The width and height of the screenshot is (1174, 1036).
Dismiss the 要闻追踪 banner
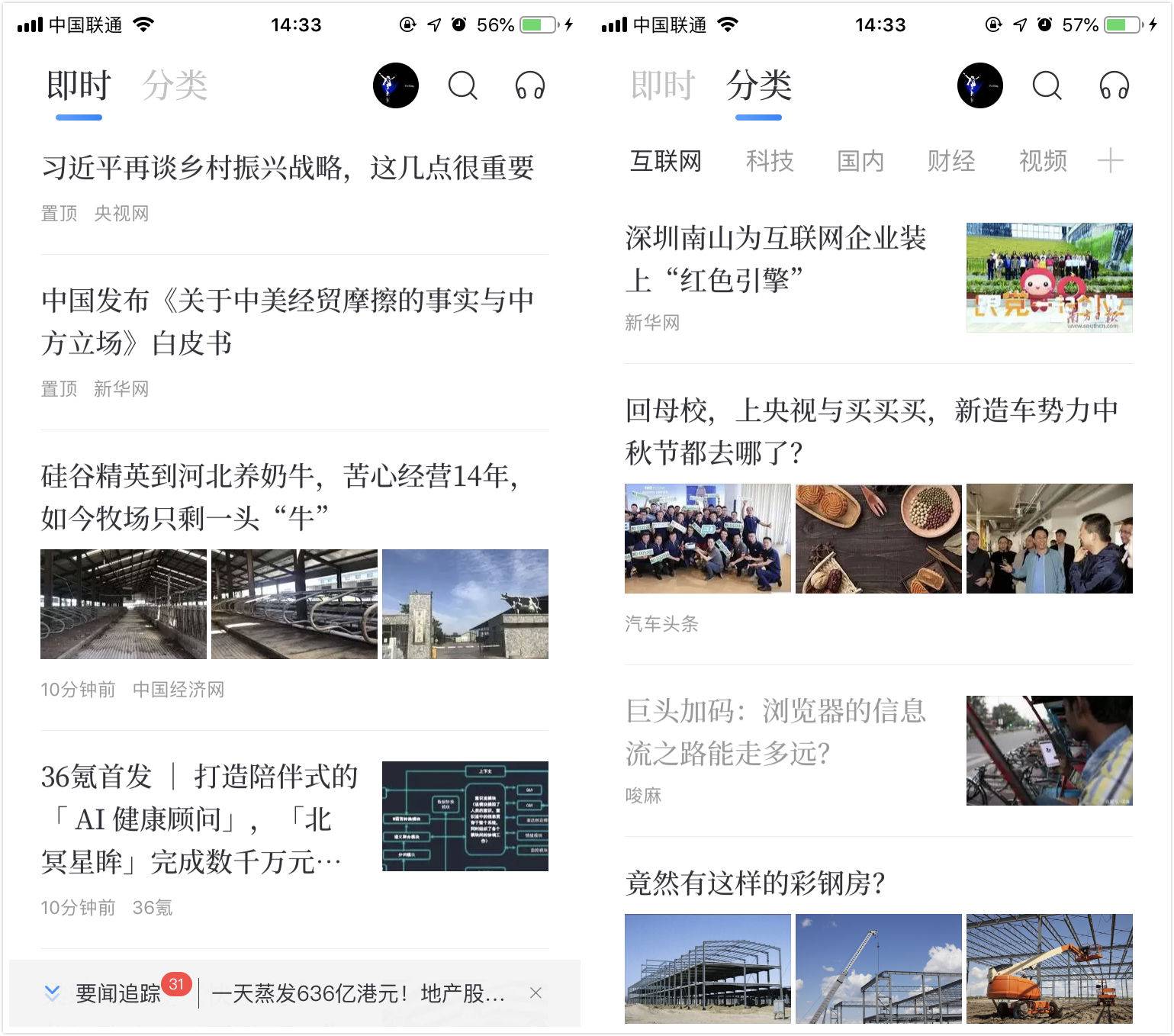pyautogui.click(x=536, y=993)
